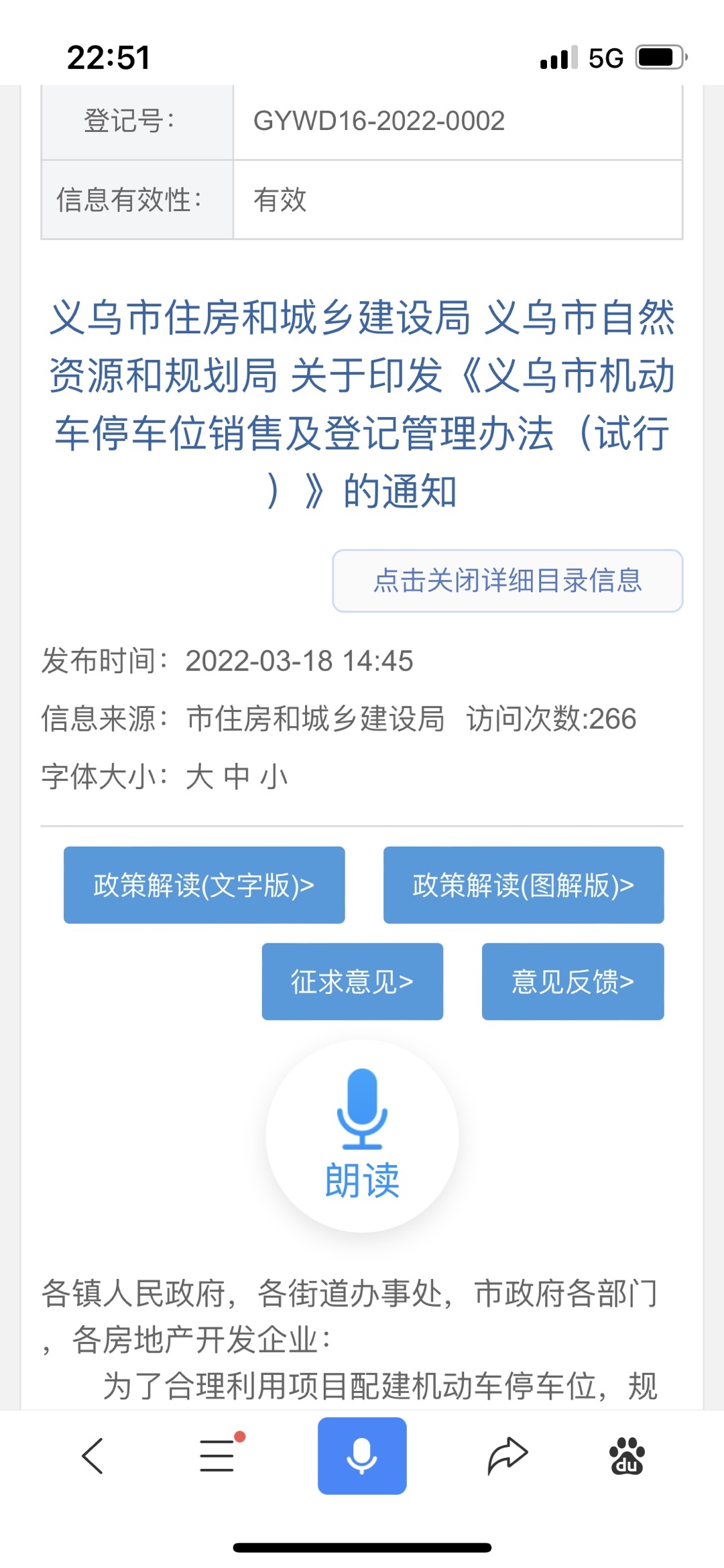The height and width of the screenshot is (1568, 724).
Task: Open 意见反馈 feedback page
Action: tap(572, 981)
